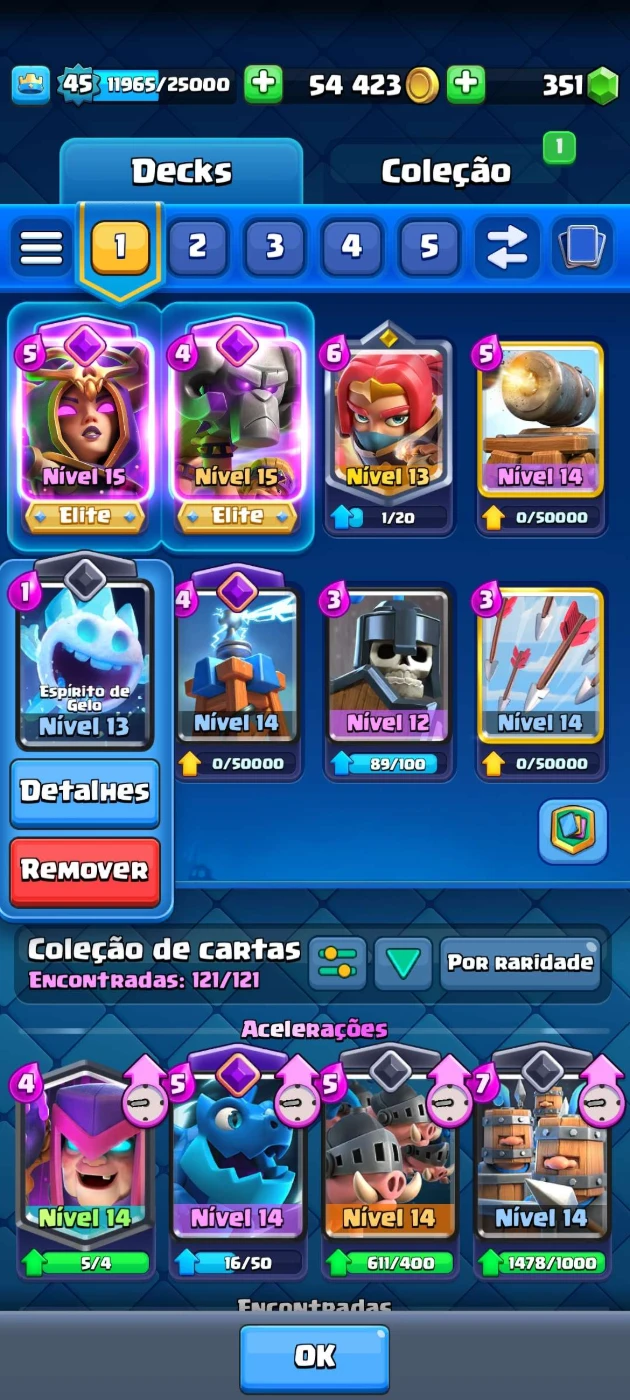The height and width of the screenshot is (1400, 630).
Task: Open card collection filter sliders
Action: 337,963
